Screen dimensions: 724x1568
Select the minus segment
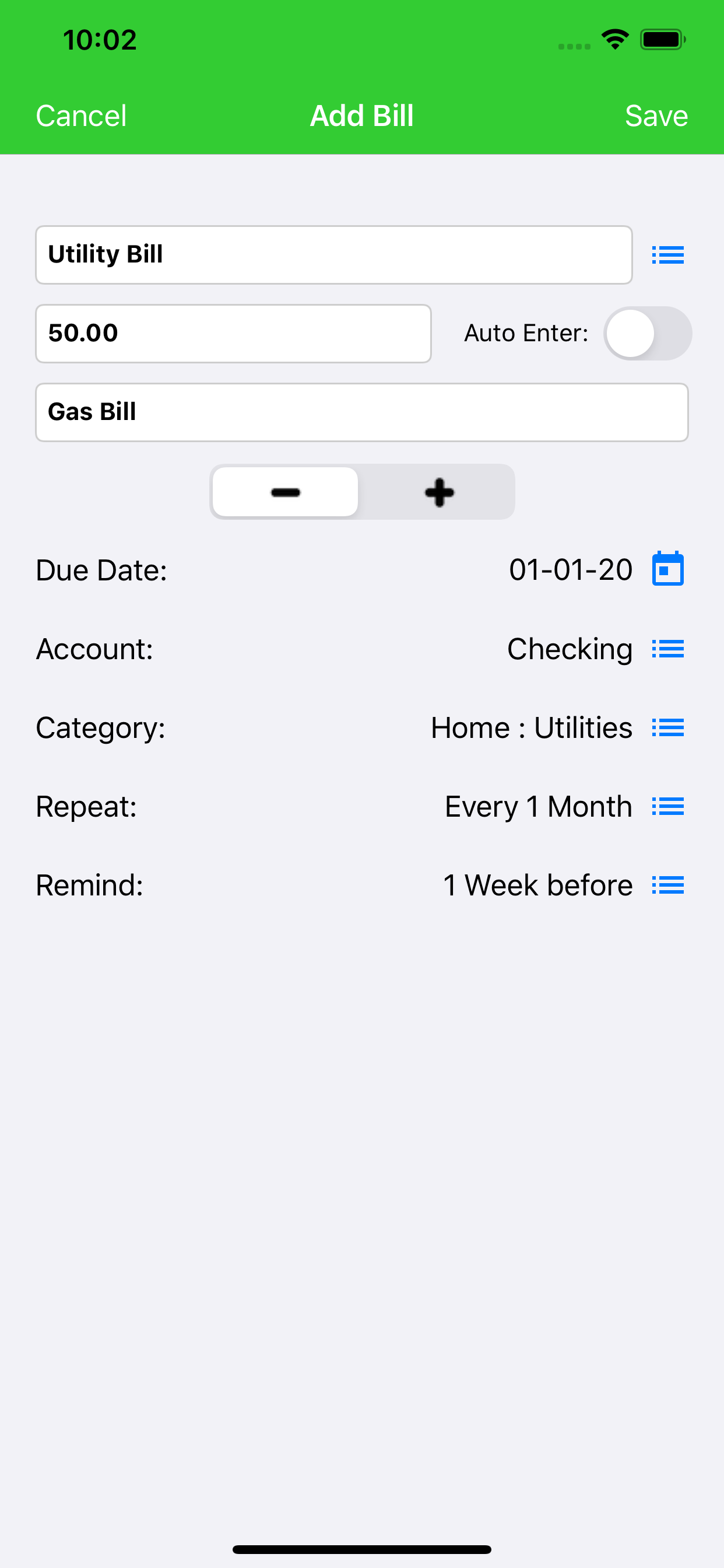[x=285, y=492]
